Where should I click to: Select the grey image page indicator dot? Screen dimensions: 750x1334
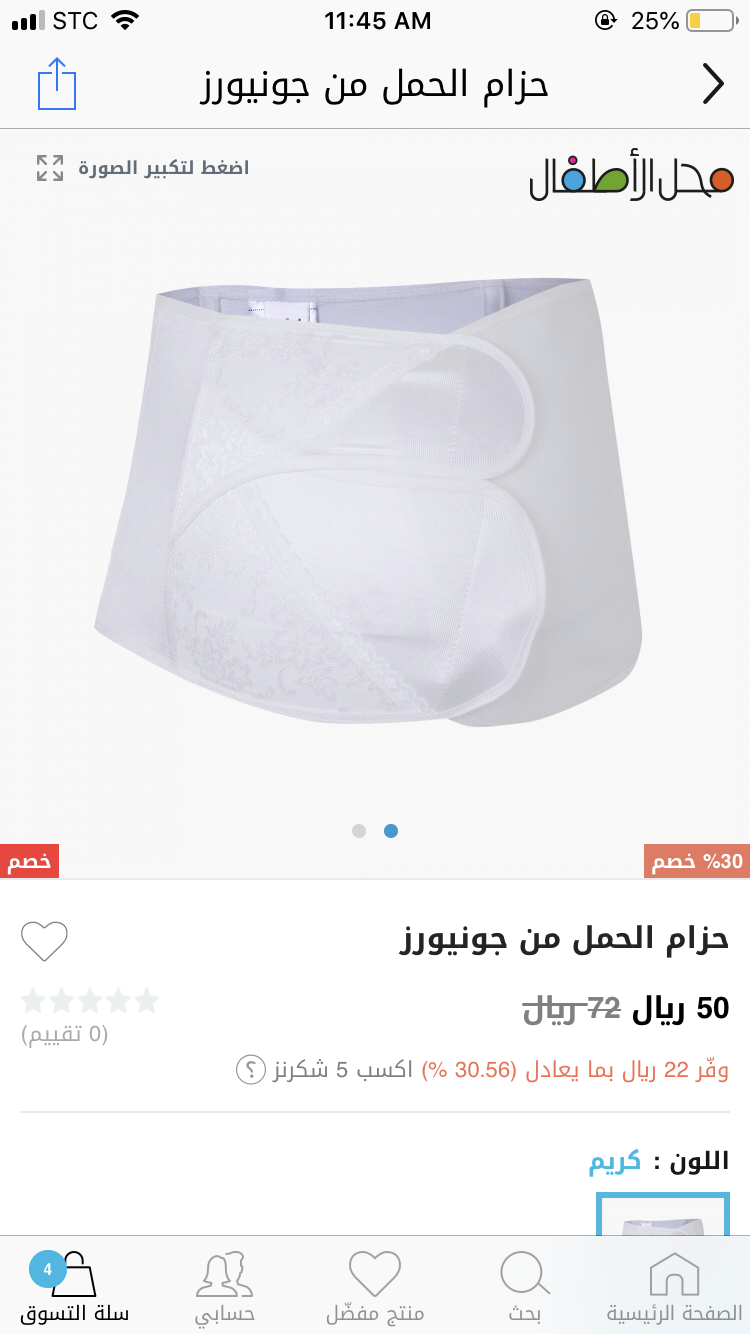coord(359,831)
